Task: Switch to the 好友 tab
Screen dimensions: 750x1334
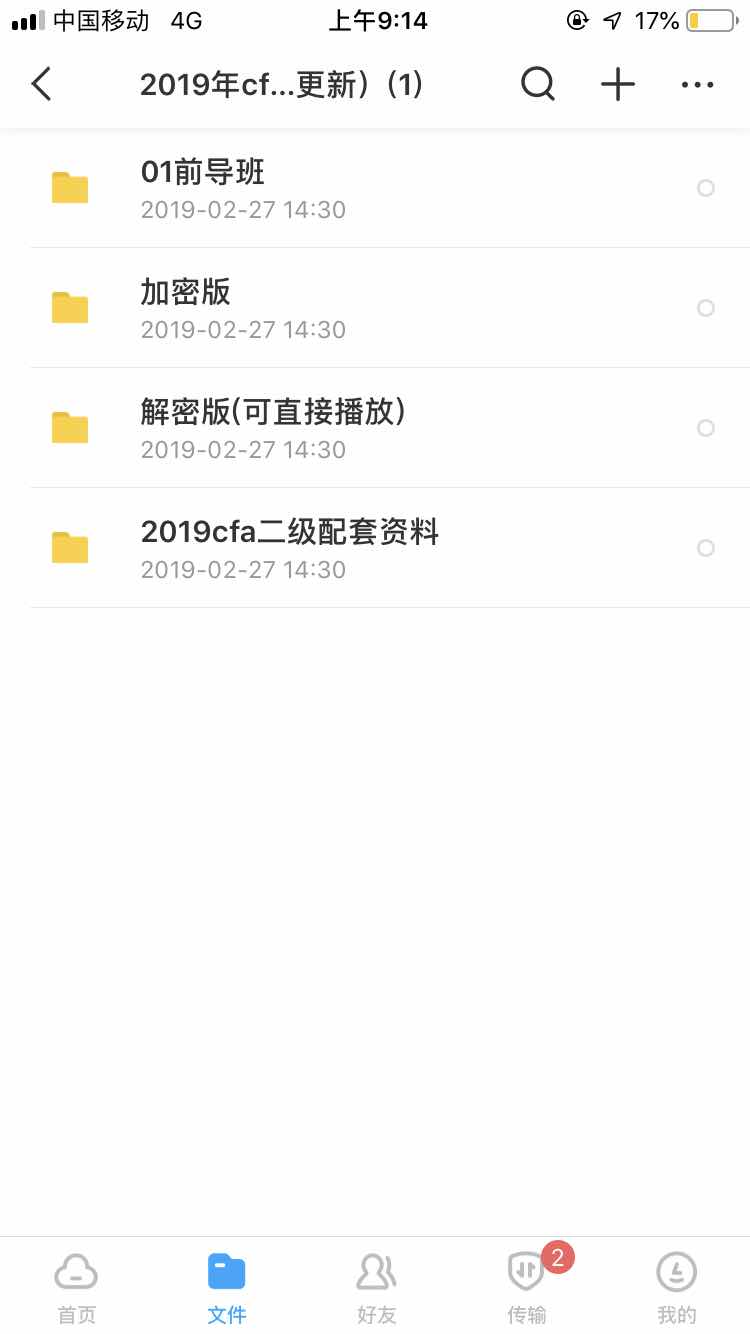Action: coord(376,1286)
